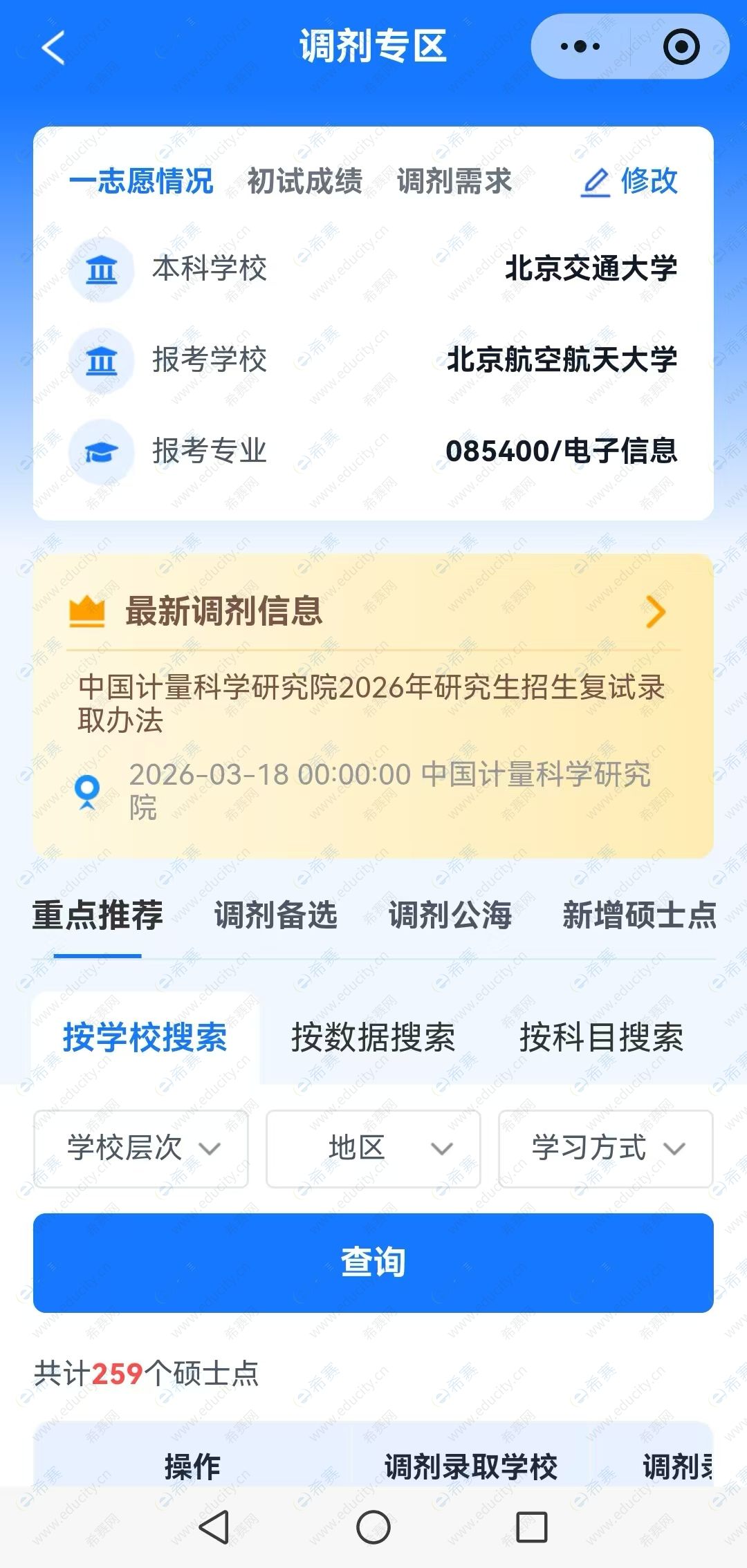
Task: Expand the 学校层次 dropdown
Action: point(141,1148)
